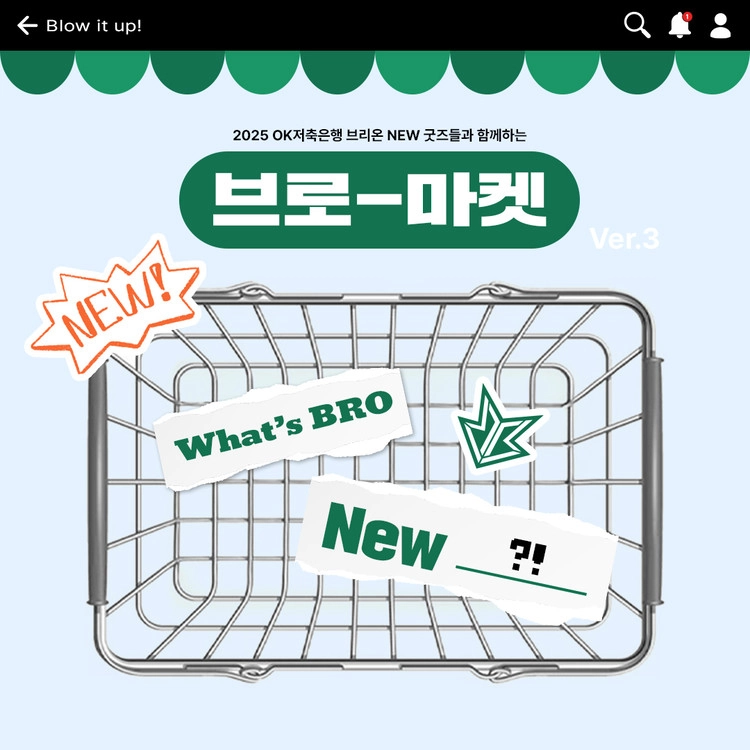Open the search icon
The height and width of the screenshot is (750, 750).
(637, 25)
